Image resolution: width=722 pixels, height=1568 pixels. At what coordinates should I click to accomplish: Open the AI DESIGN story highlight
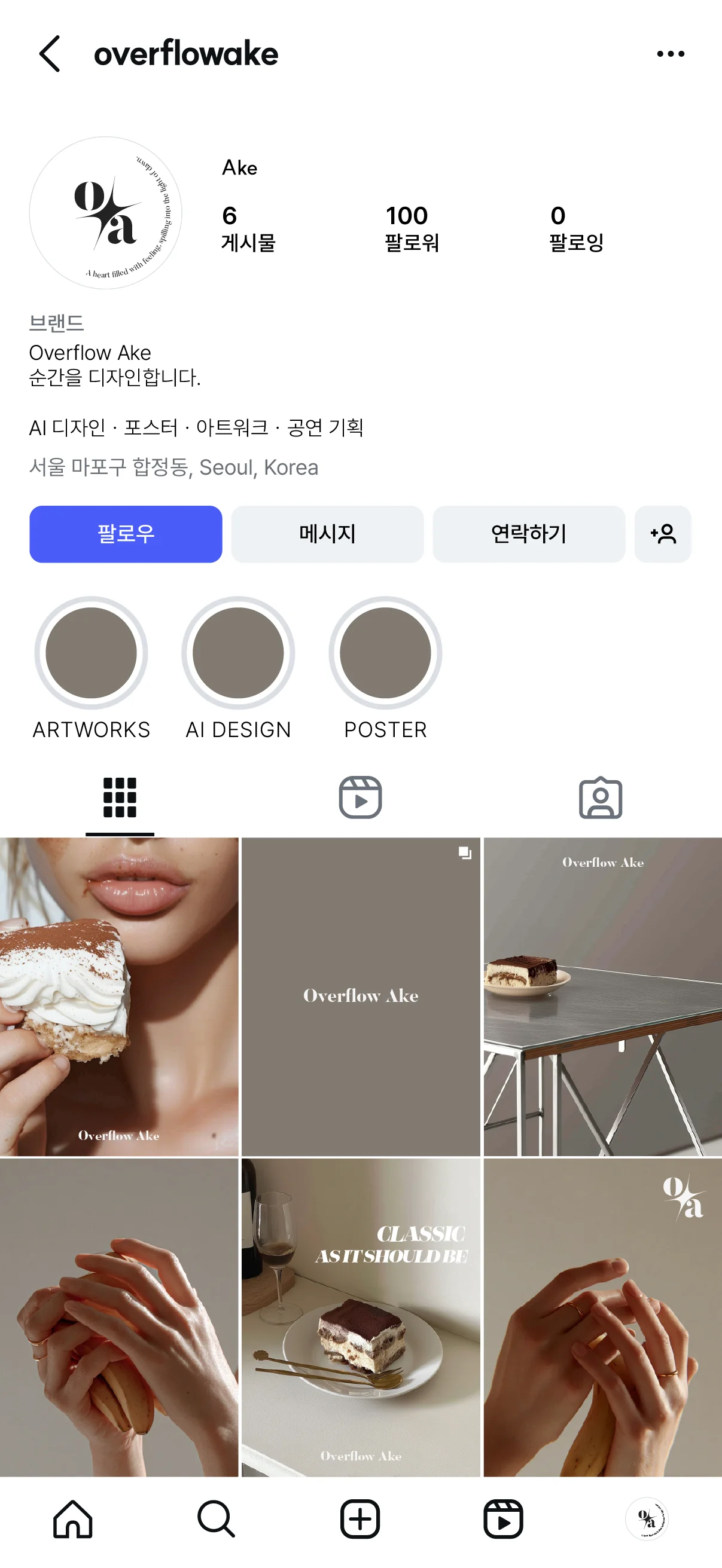(x=238, y=652)
